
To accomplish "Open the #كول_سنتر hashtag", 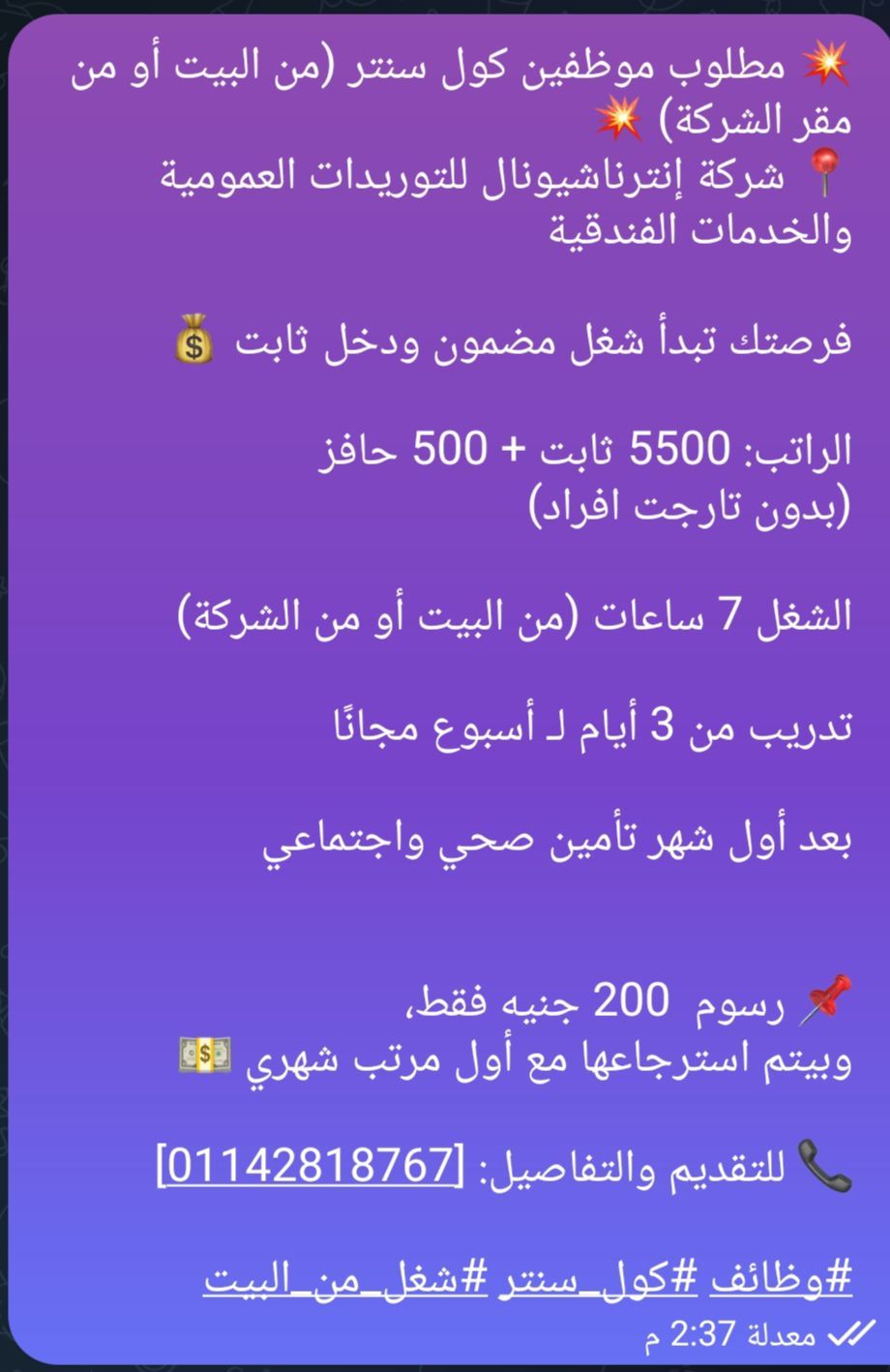I will click(599, 1277).
